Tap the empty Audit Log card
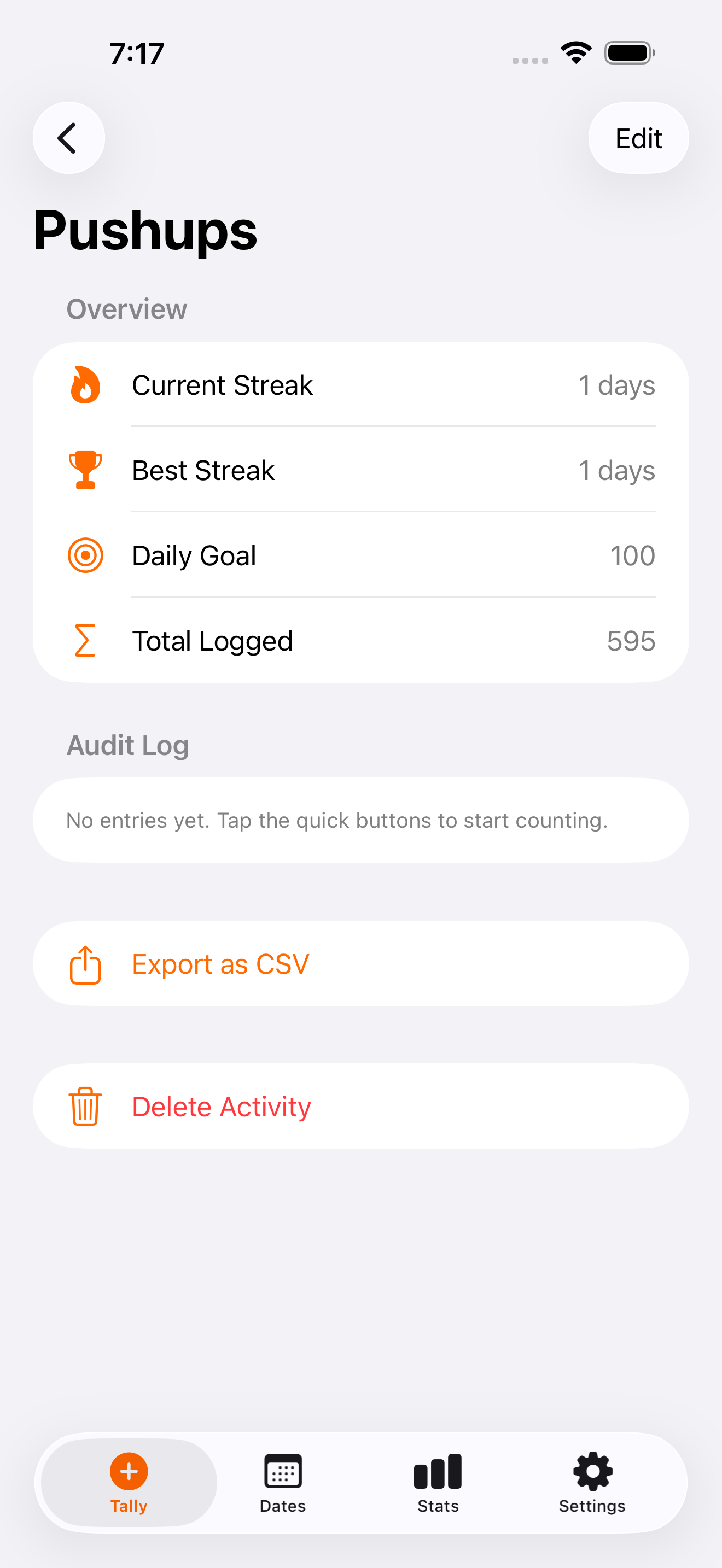Image resolution: width=722 pixels, height=1568 pixels. pyautogui.click(x=361, y=820)
